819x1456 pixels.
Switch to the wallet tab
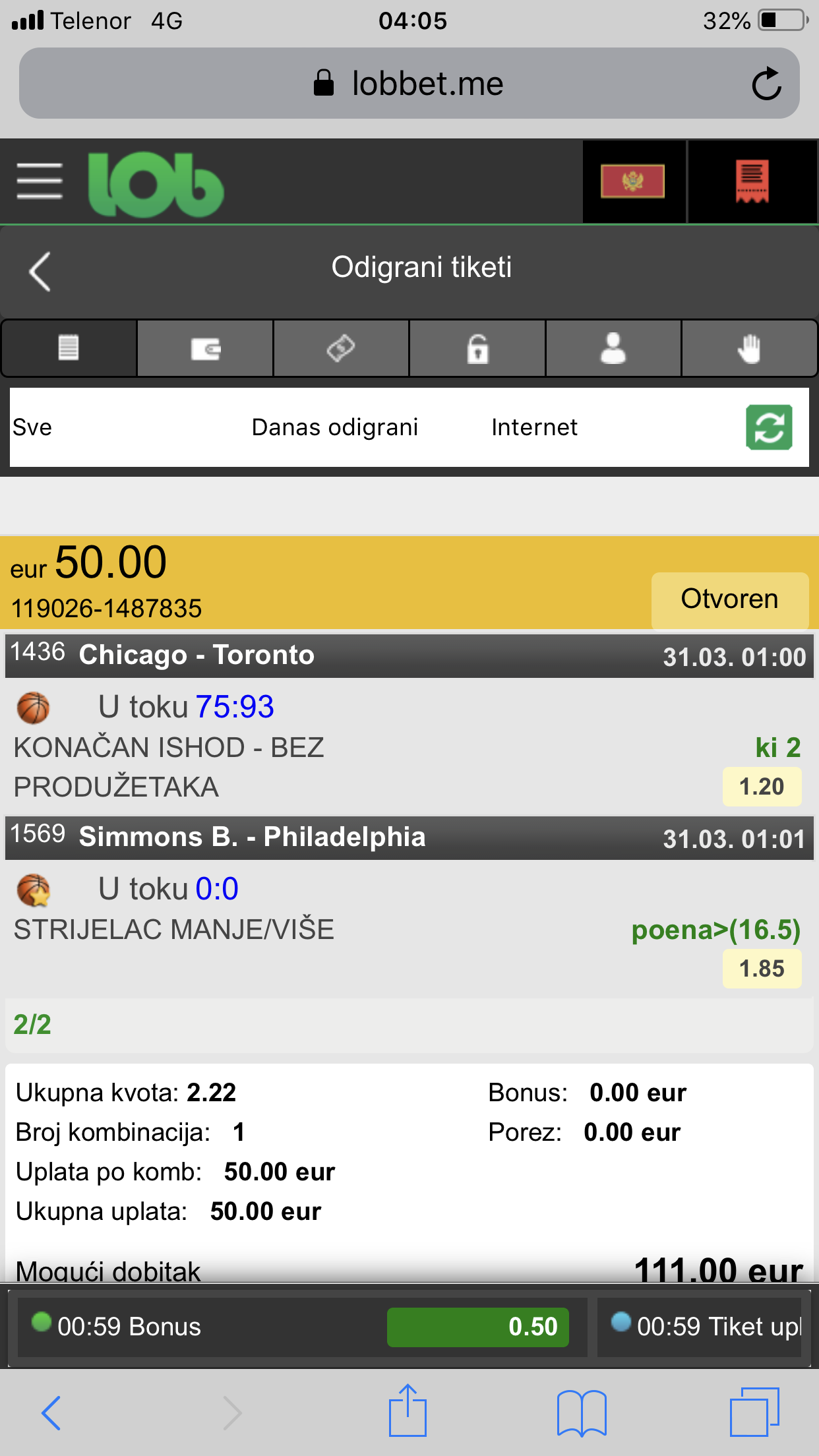pyautogui.click(x=205, y=348)
